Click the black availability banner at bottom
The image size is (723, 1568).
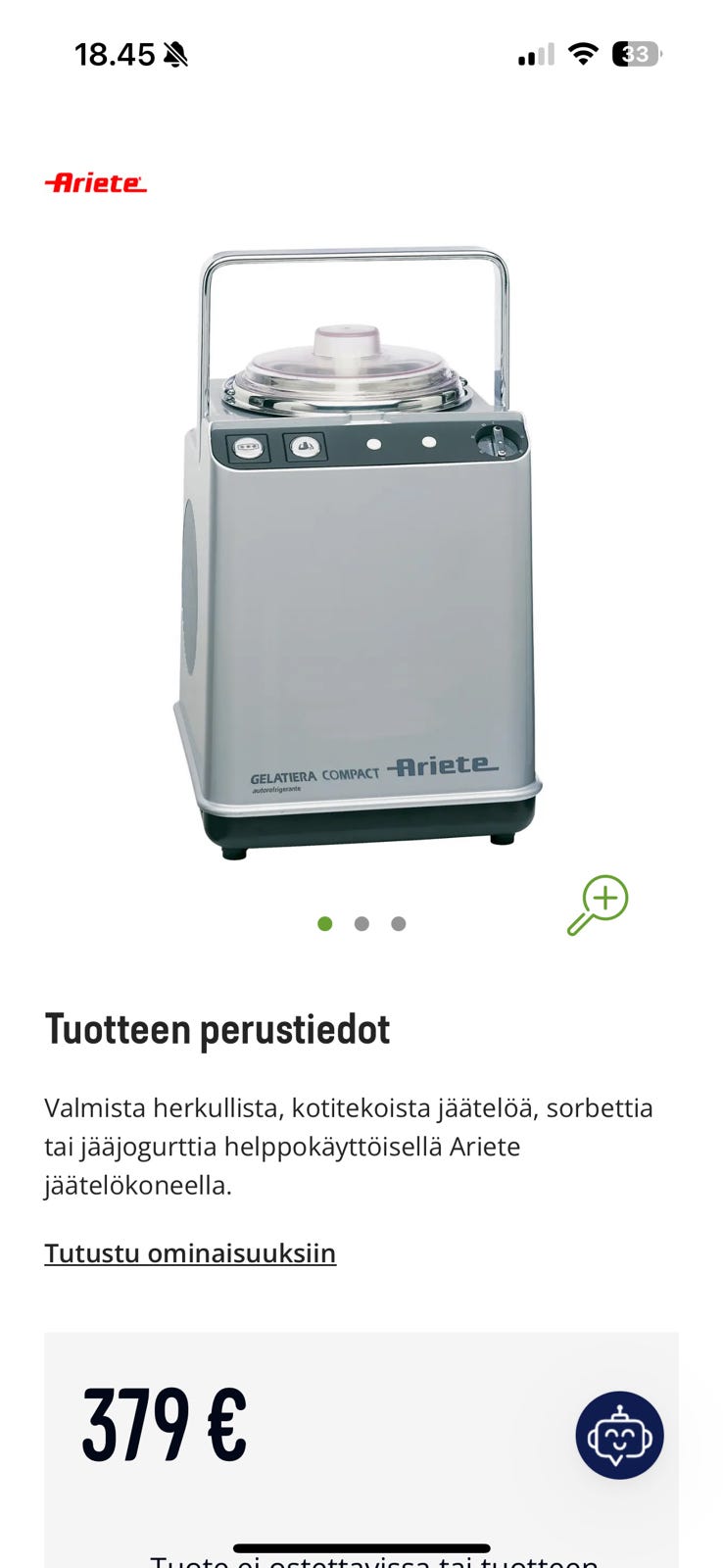[361, 1561]
